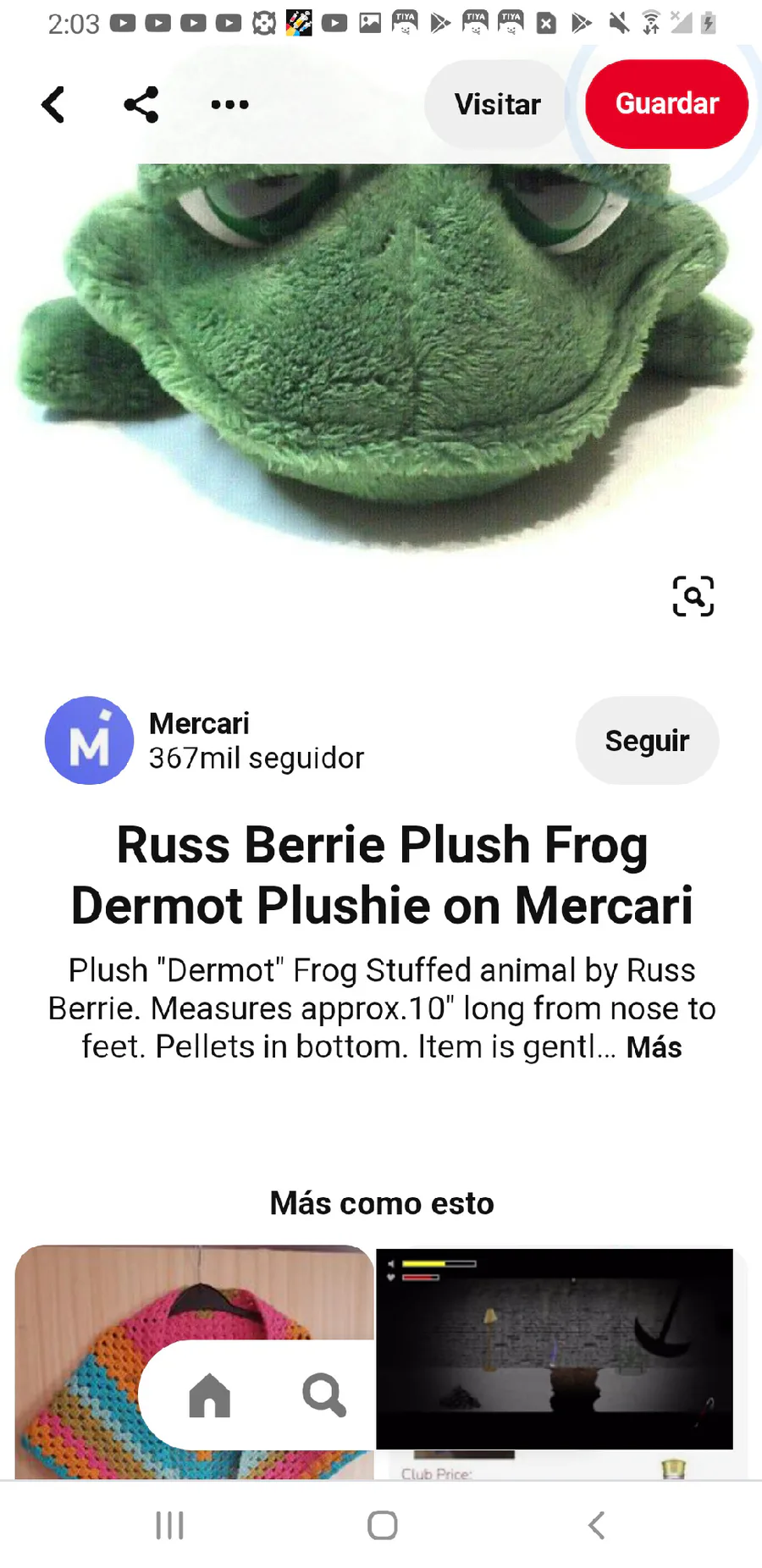Share this frog plush pin
The height and width of the screenshot is (1568, 762).
141,105
